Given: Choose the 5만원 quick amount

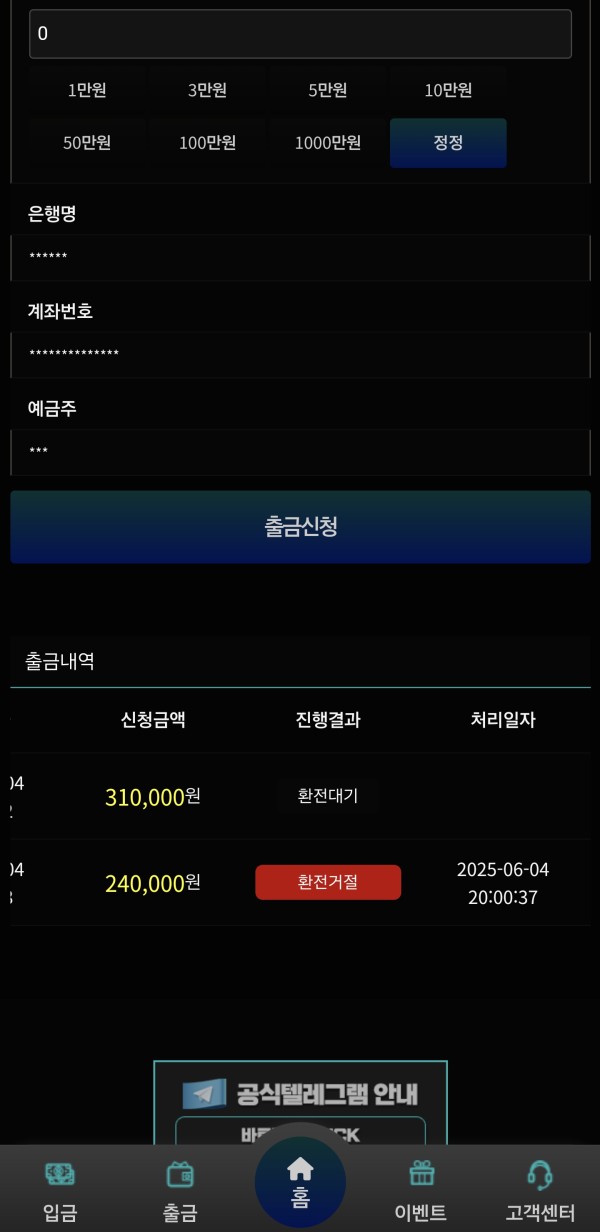Looking at the screenshot, I should pos(327,91).
